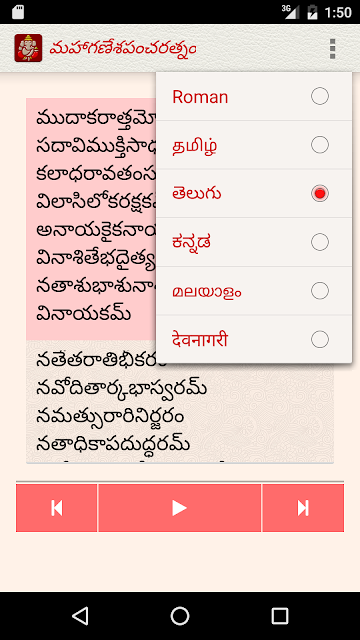Select the Roman script option
Viewport: 360px width, 640px height.
pyautogui.click(x=253, y=97)
